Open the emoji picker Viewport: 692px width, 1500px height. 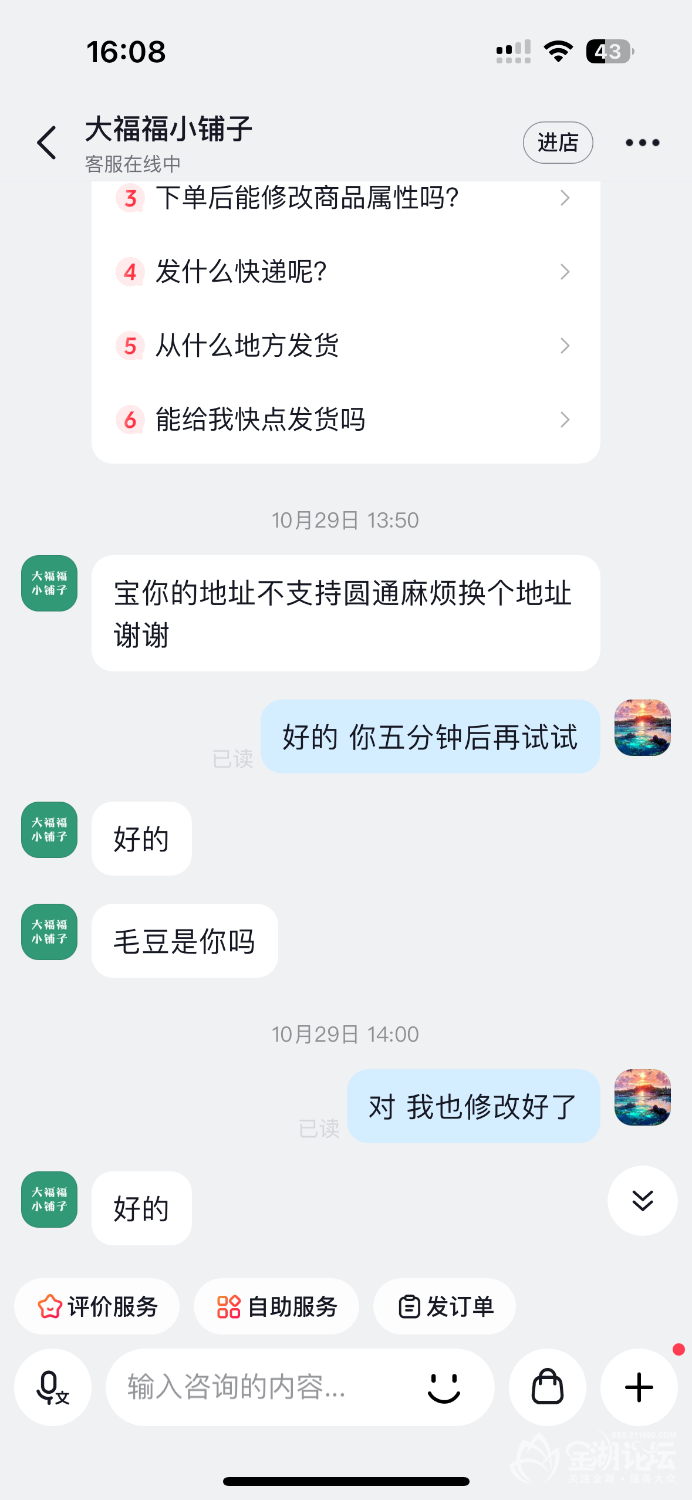pyautogui.click(x=443, y=1387)
